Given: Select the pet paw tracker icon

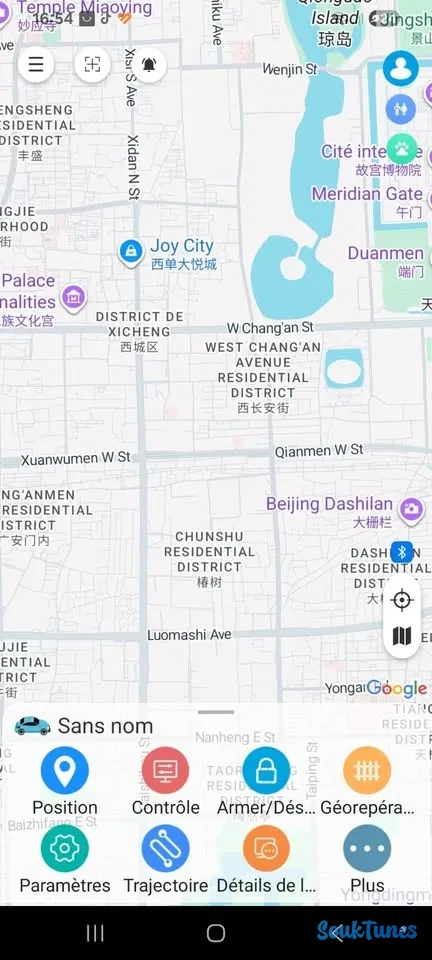Looking at the screenshot, I should click(402, 149).
